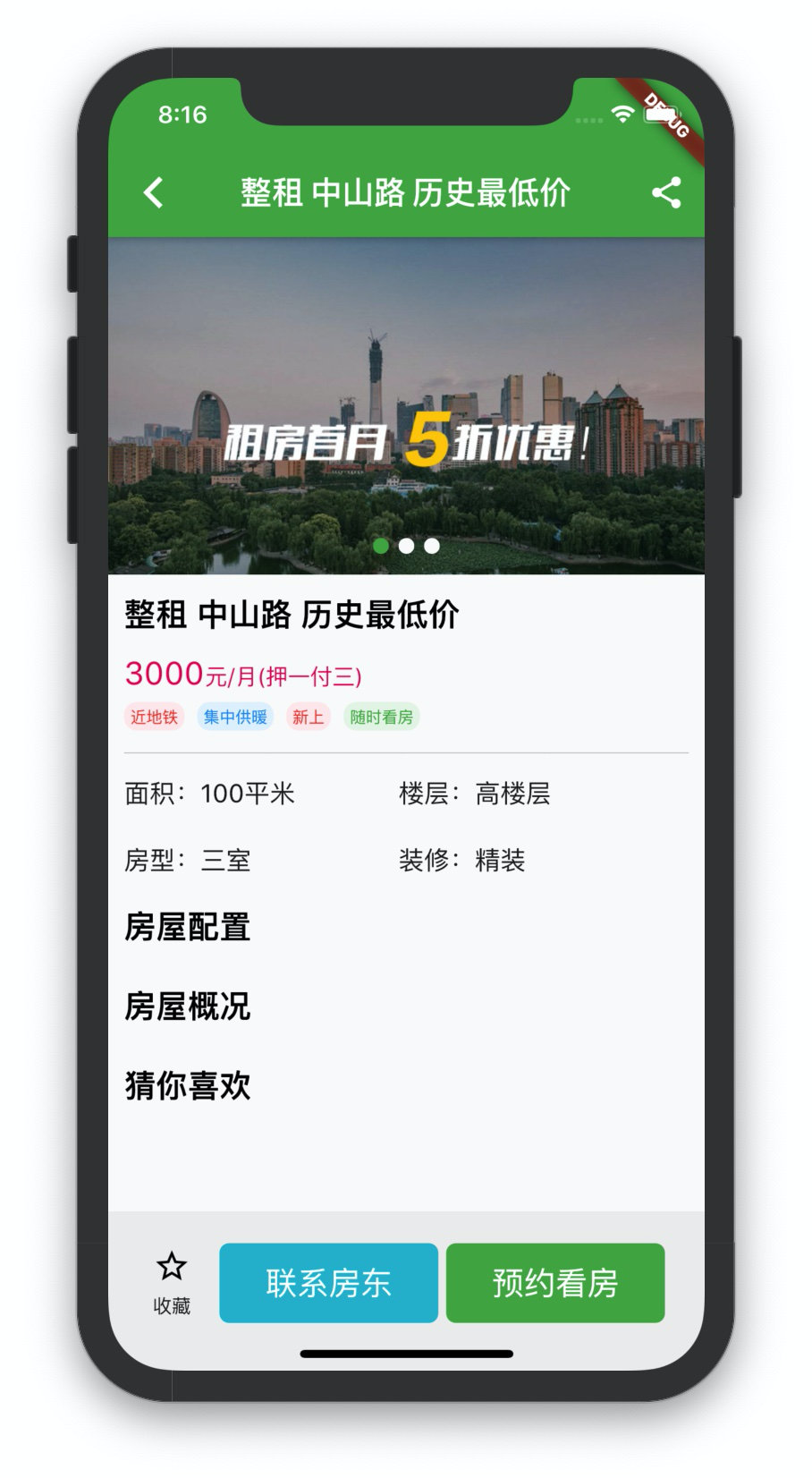This screenshot has height=1478, width=812.
Task: Open the 租房首月5折优惠 banner
Action: [x=406, y=405]
